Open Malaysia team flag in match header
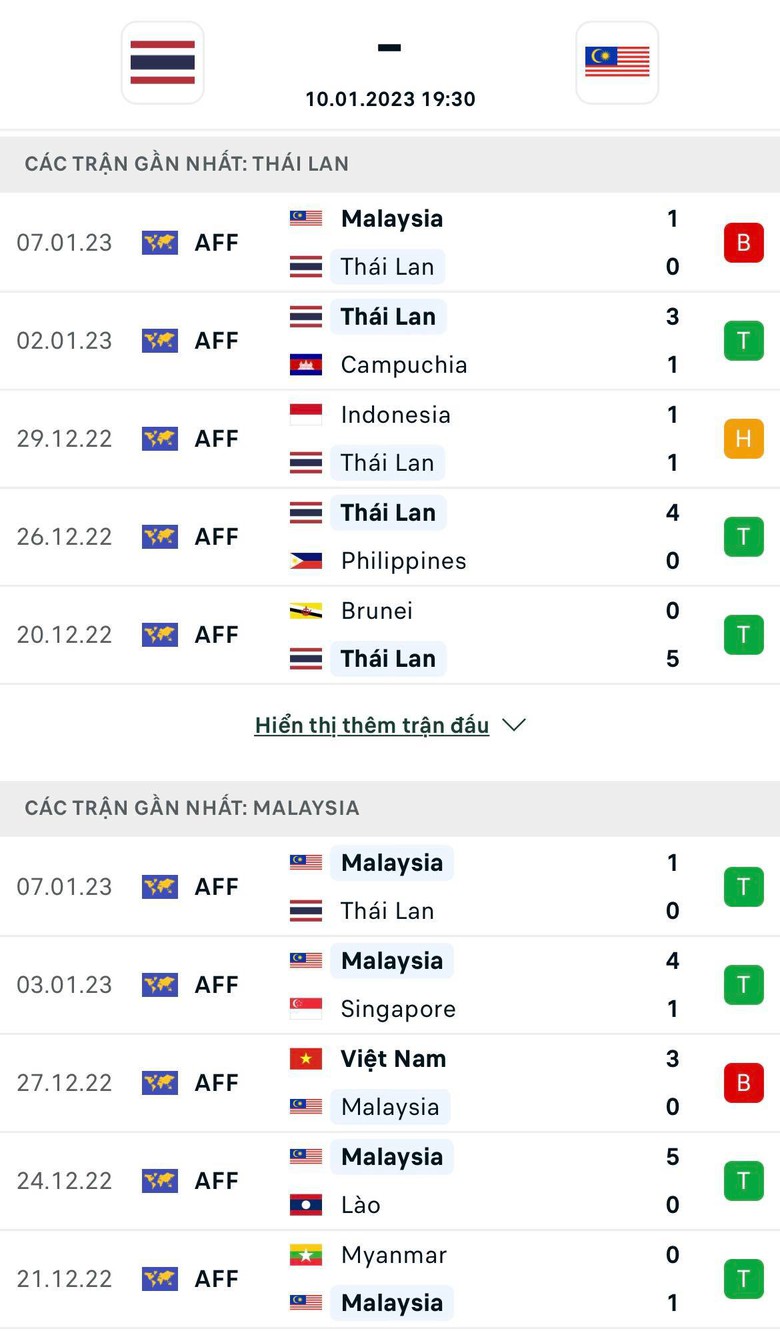The width and height of the screenshot is (780, 1331). [x=617, y=62]
